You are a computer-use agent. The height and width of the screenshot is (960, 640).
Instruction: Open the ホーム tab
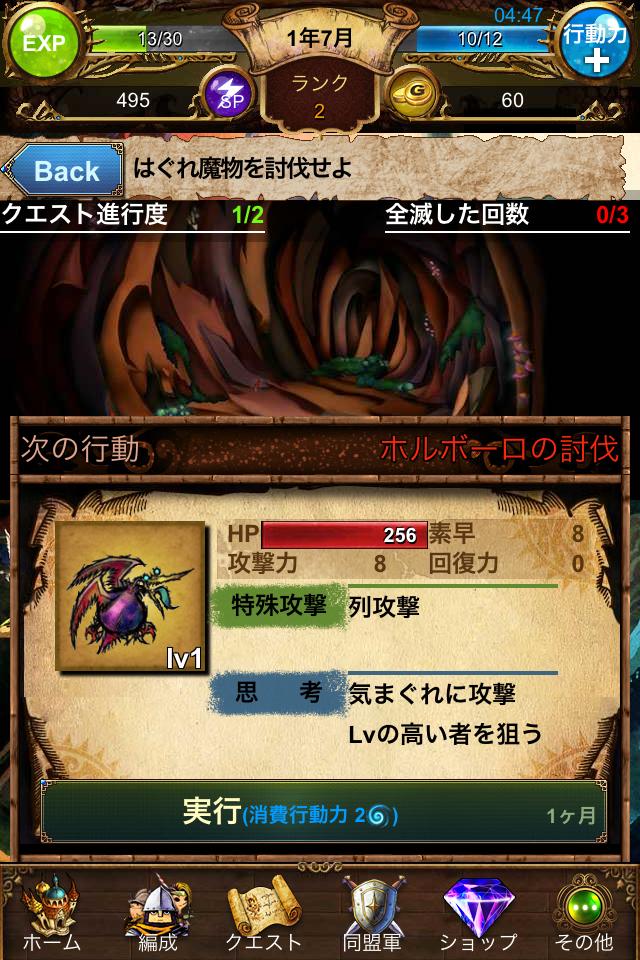click(x=50, y=912)
